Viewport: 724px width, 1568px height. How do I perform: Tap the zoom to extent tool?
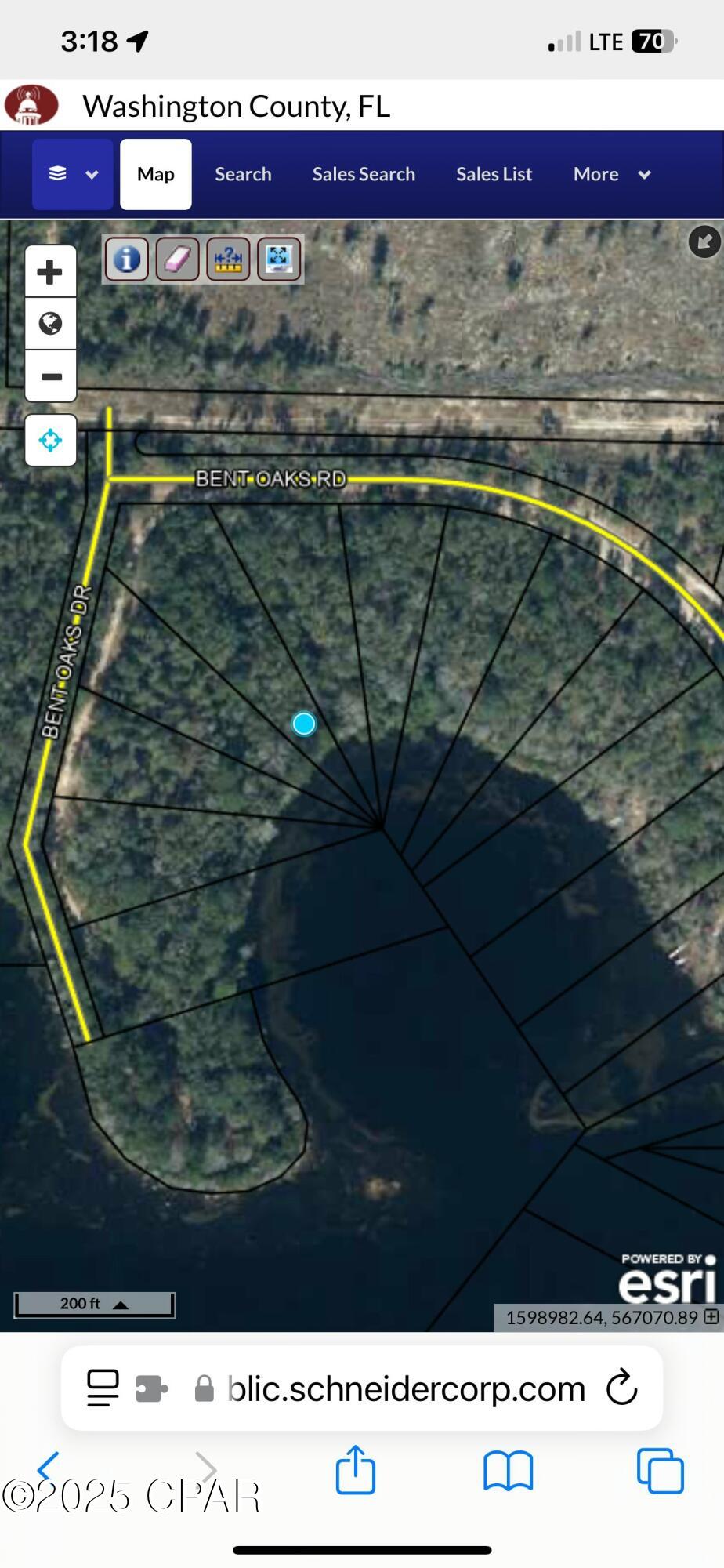pos(278,259)
